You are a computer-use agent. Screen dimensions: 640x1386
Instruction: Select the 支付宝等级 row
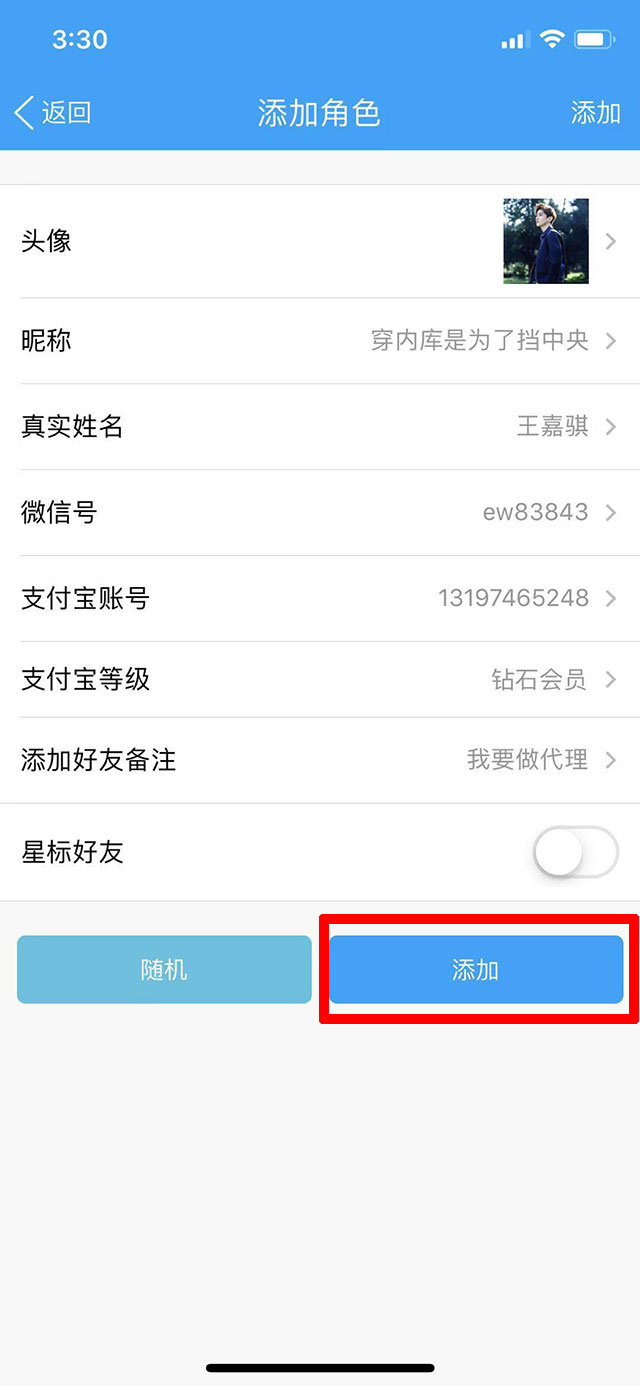tap(320, 680)
